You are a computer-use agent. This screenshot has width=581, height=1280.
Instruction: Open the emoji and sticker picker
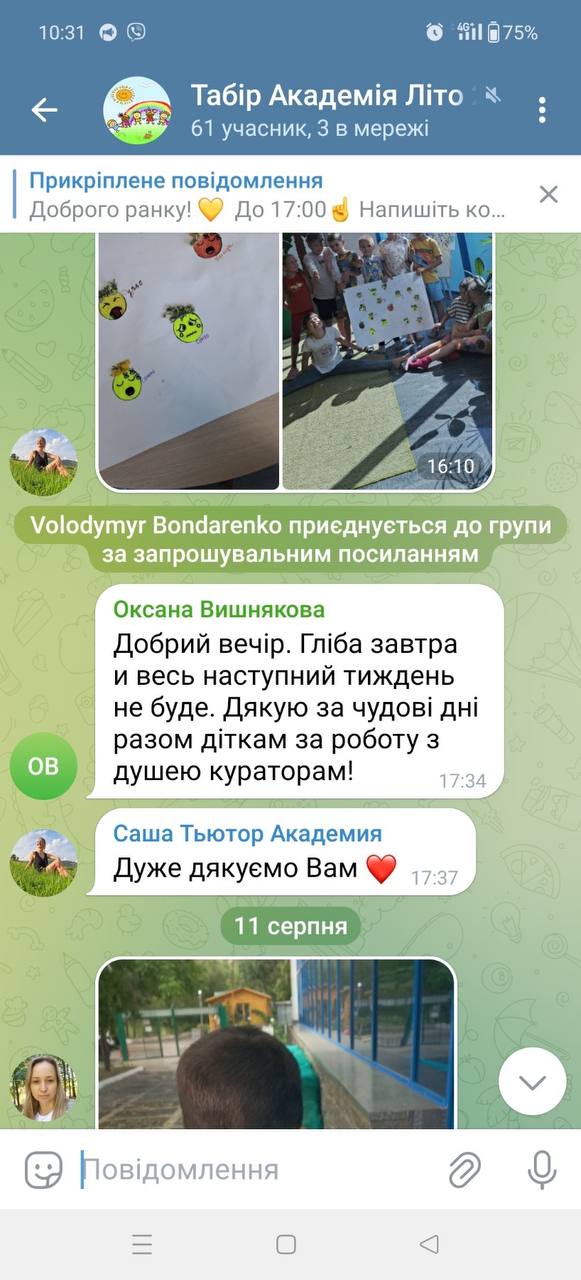tap(43, 1169)
